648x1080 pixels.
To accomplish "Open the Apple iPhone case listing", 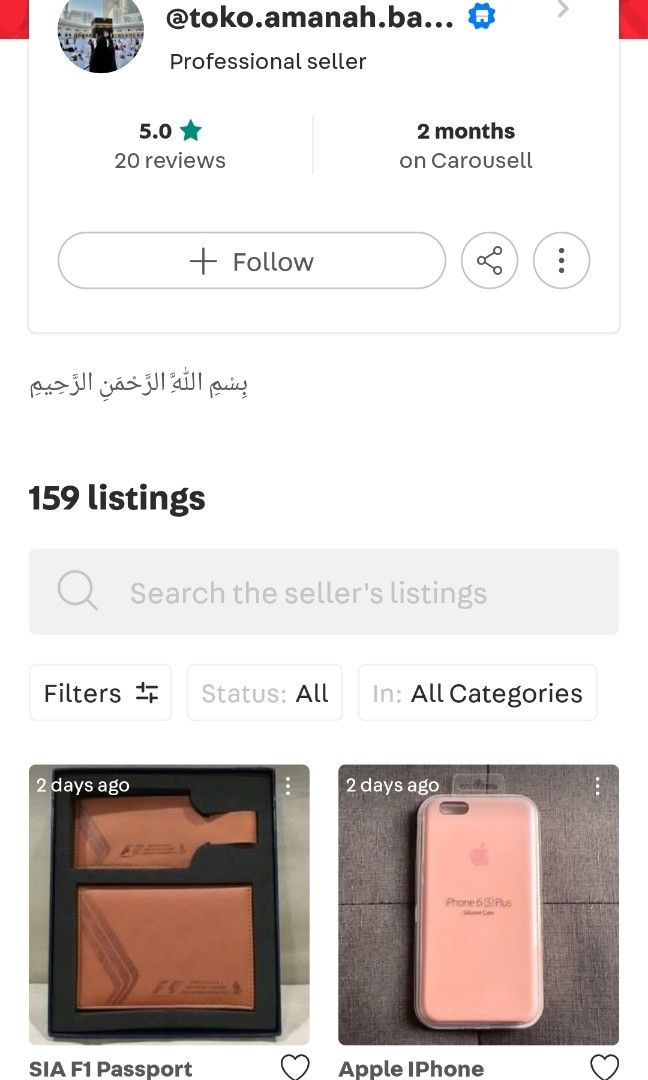I will 479,904.
